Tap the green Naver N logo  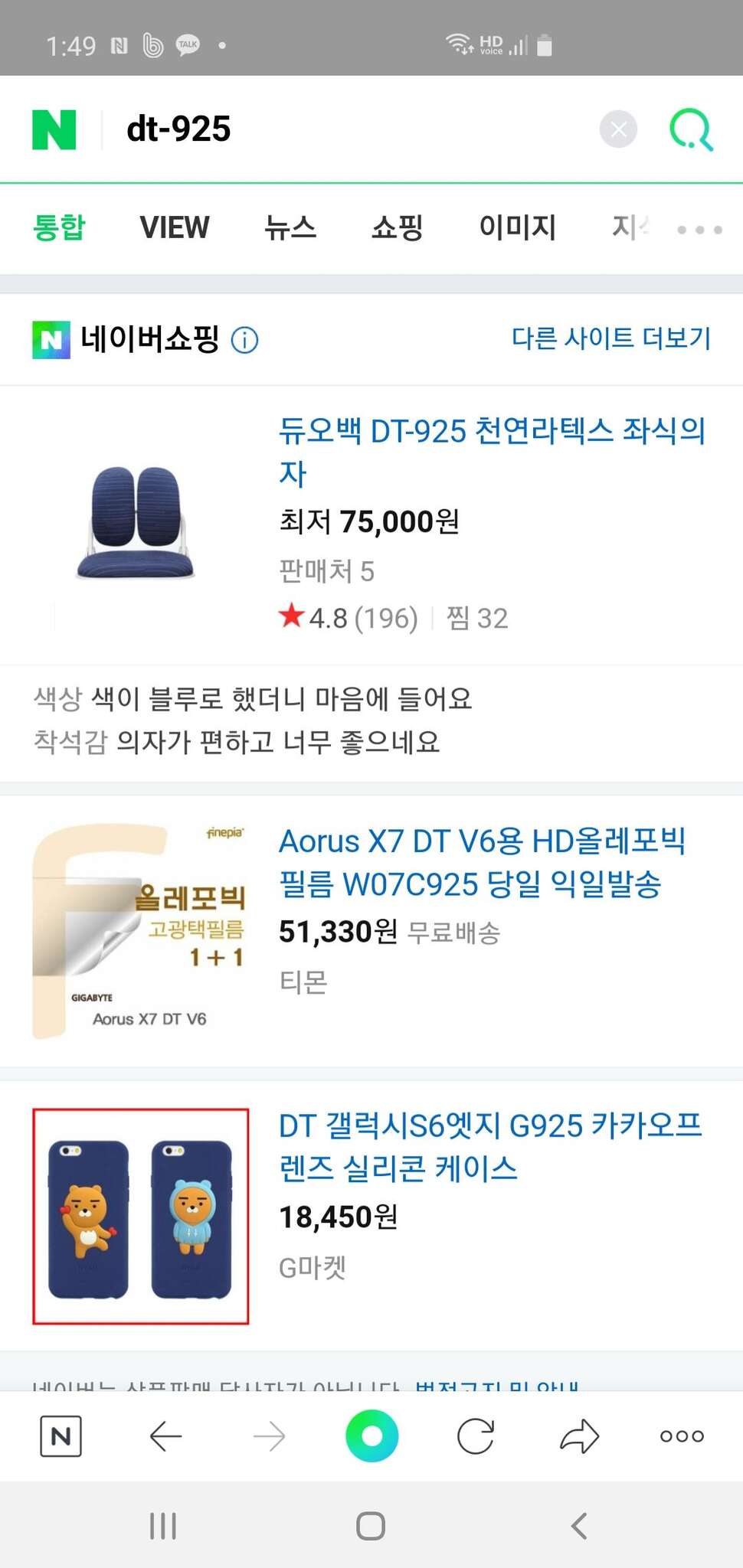click(54, 129)
